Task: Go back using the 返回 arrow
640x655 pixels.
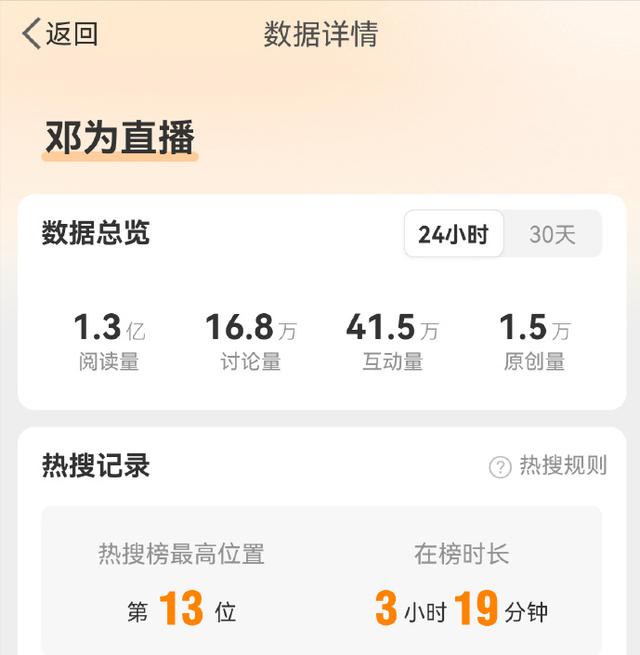Action: (x=58, y=34)
